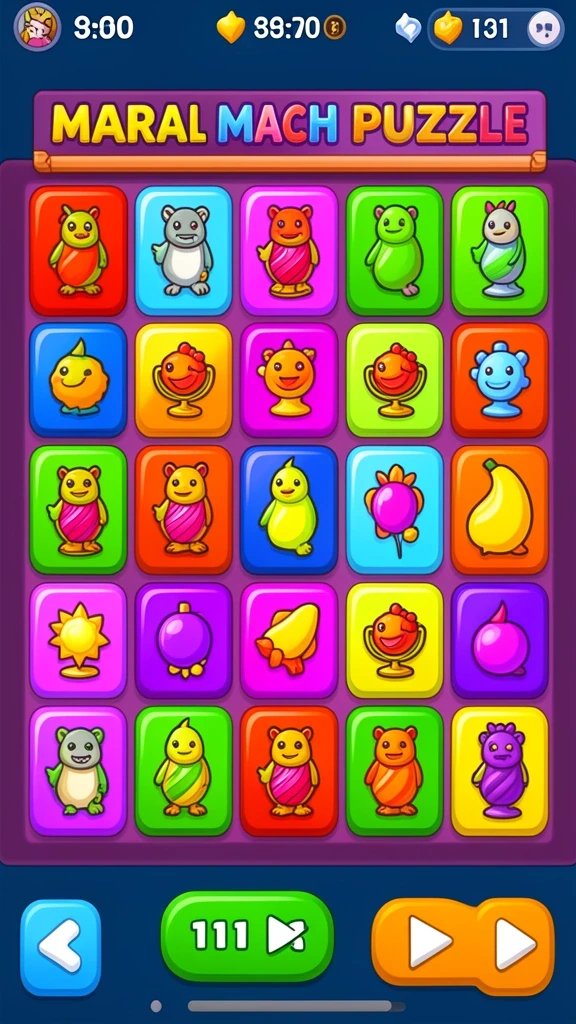
Task: Pick the red chicken on lime green tile
Action: point(394,380)
